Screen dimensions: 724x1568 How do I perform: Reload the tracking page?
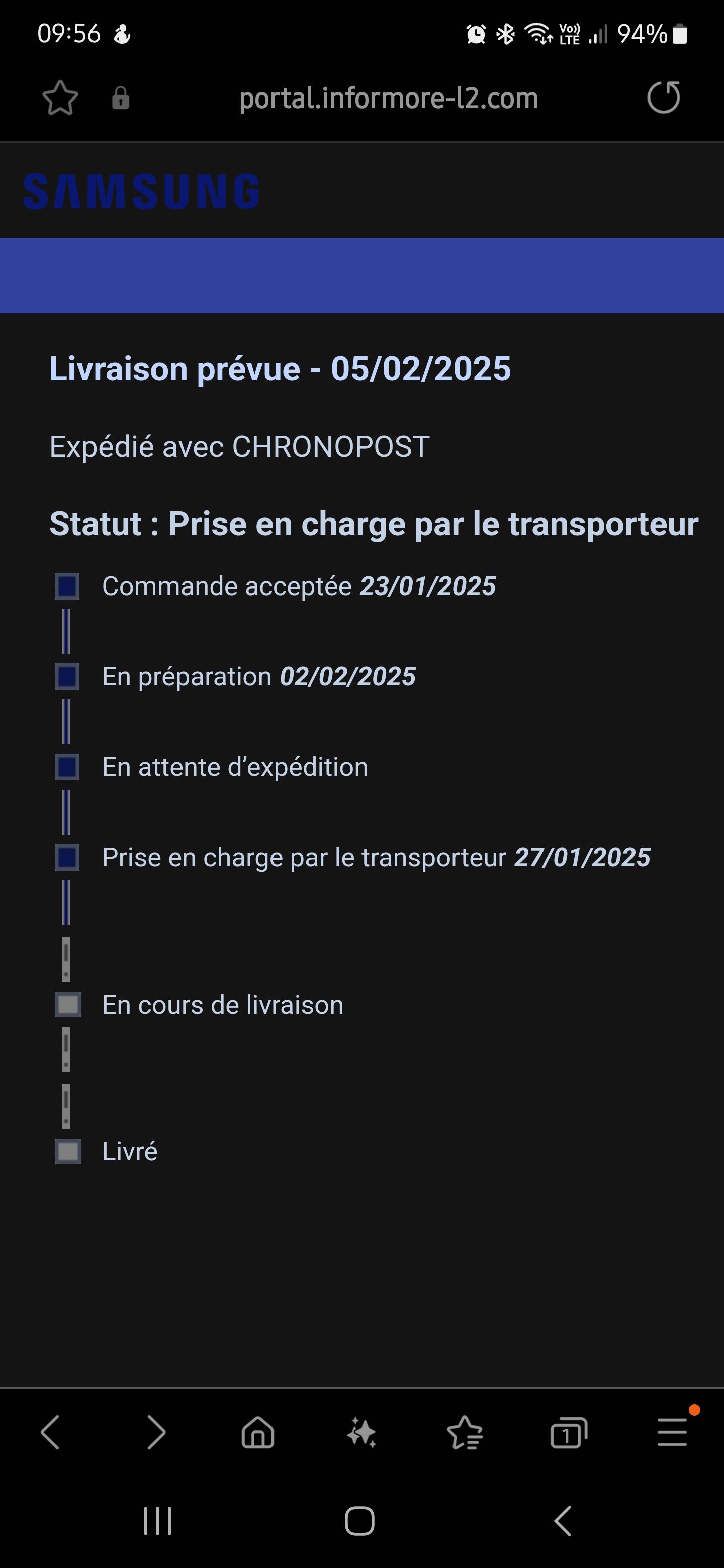(x=663, y=97)
